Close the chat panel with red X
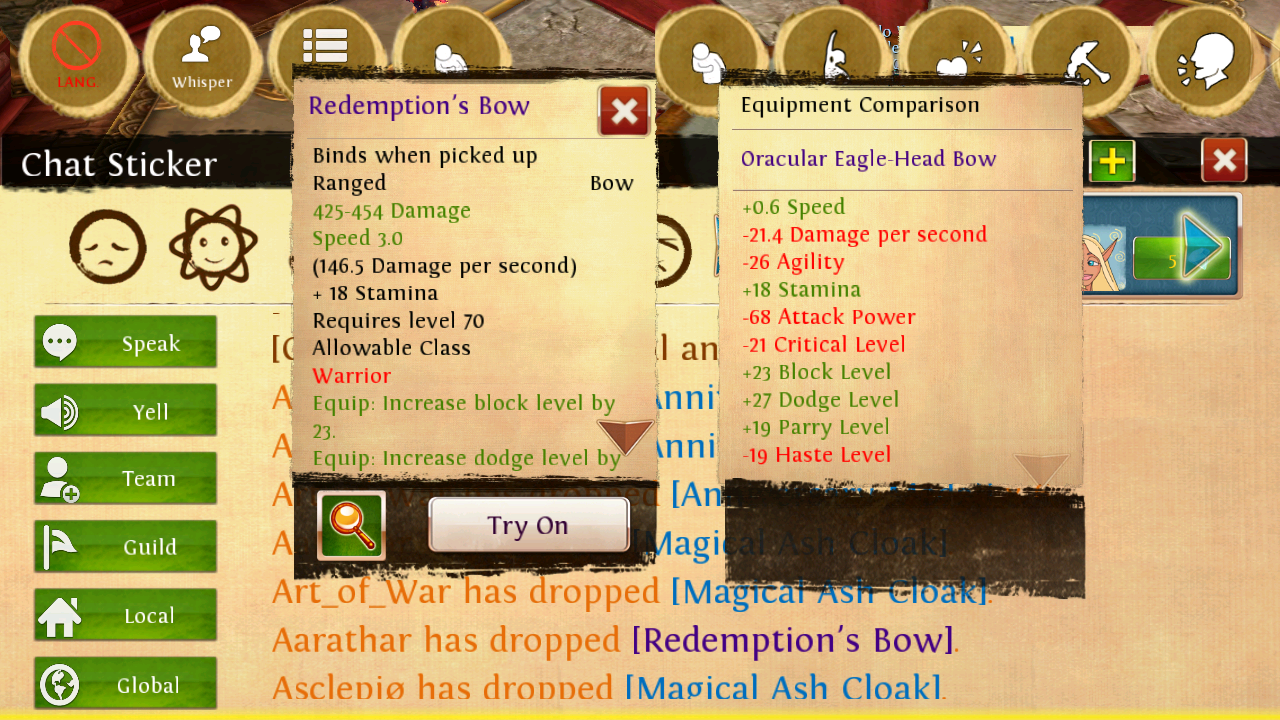The height and width of the screenshot is (720, 1280). [1224, 160]
